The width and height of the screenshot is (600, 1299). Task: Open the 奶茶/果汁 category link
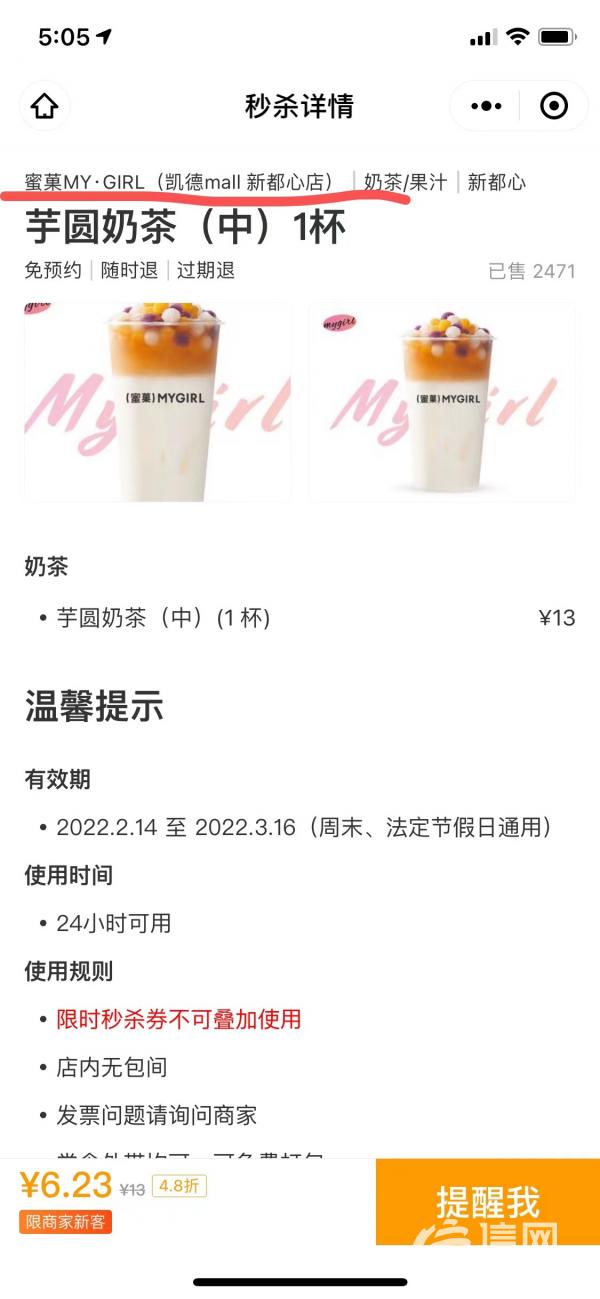[405, 182]
